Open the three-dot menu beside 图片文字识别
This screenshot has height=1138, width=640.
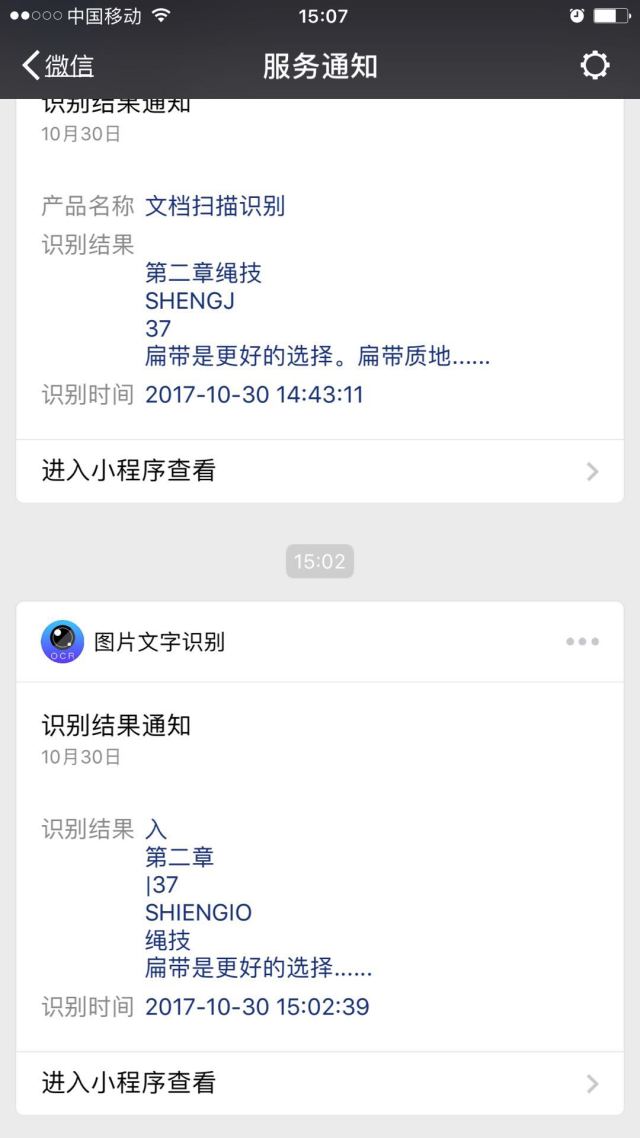coord(582,642)
